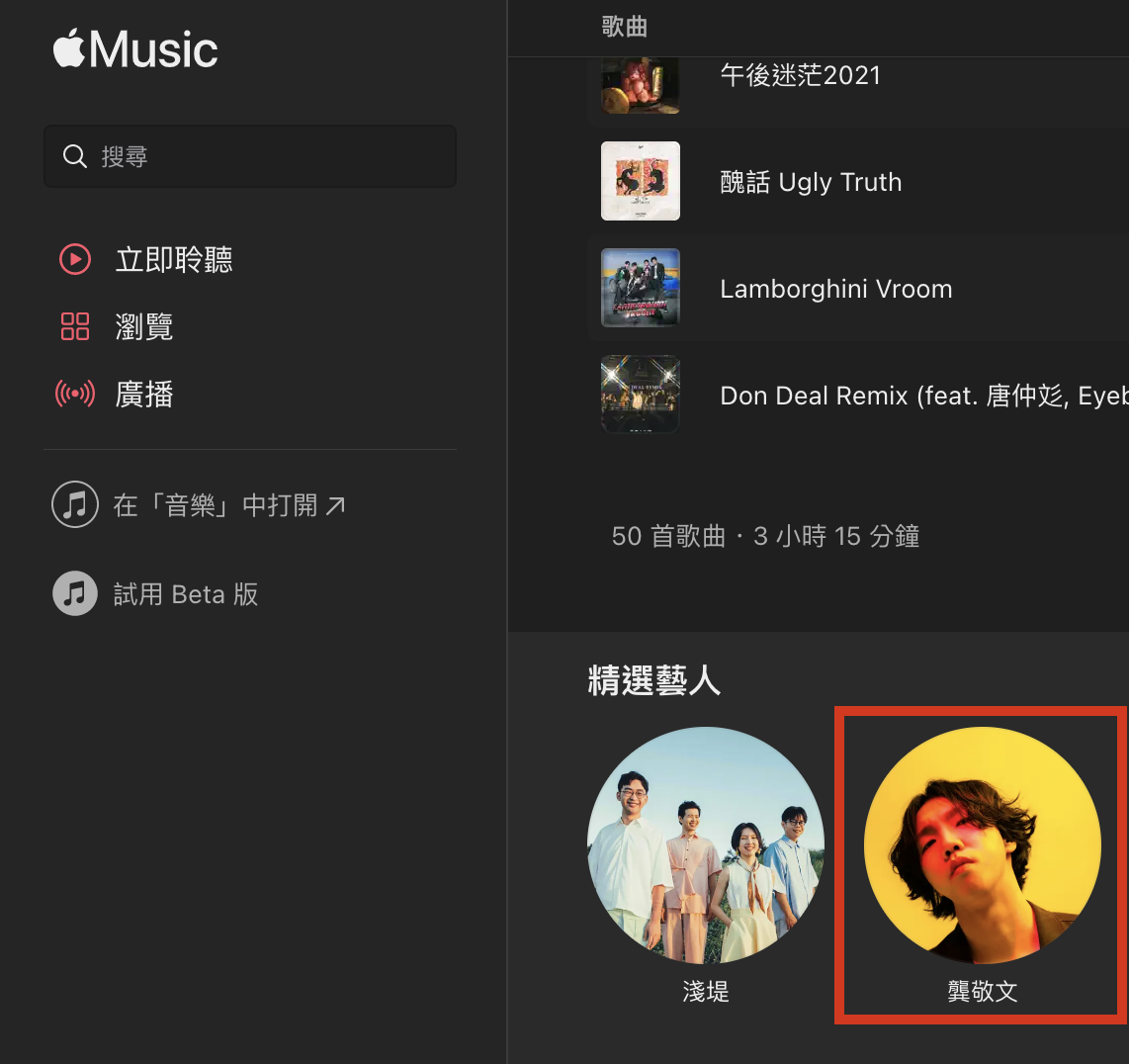Viewport: 1129px width, 1064px height.
Task: Switch to 瀏覽 section
Action: tap(143, 327)
